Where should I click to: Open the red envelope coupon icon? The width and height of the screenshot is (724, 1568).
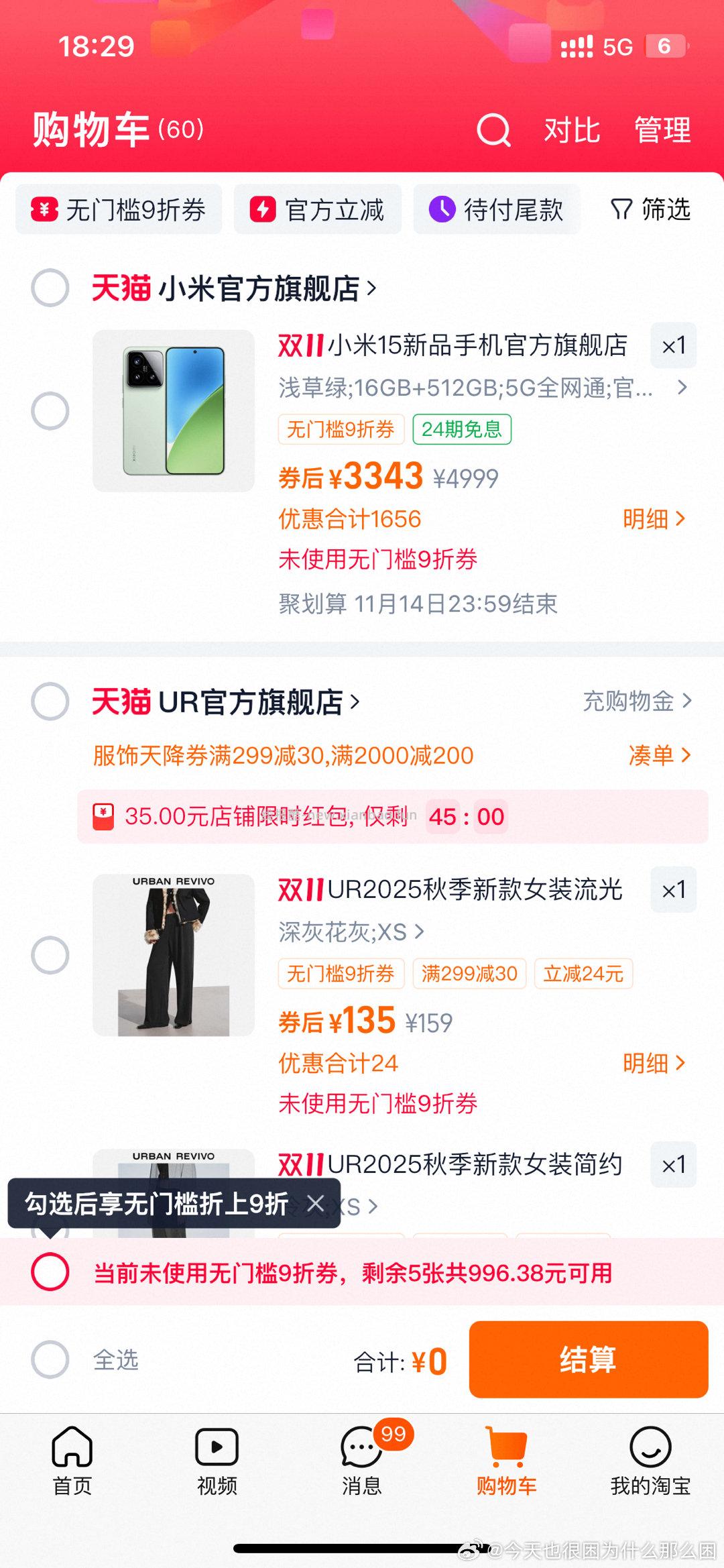(103, 816)
